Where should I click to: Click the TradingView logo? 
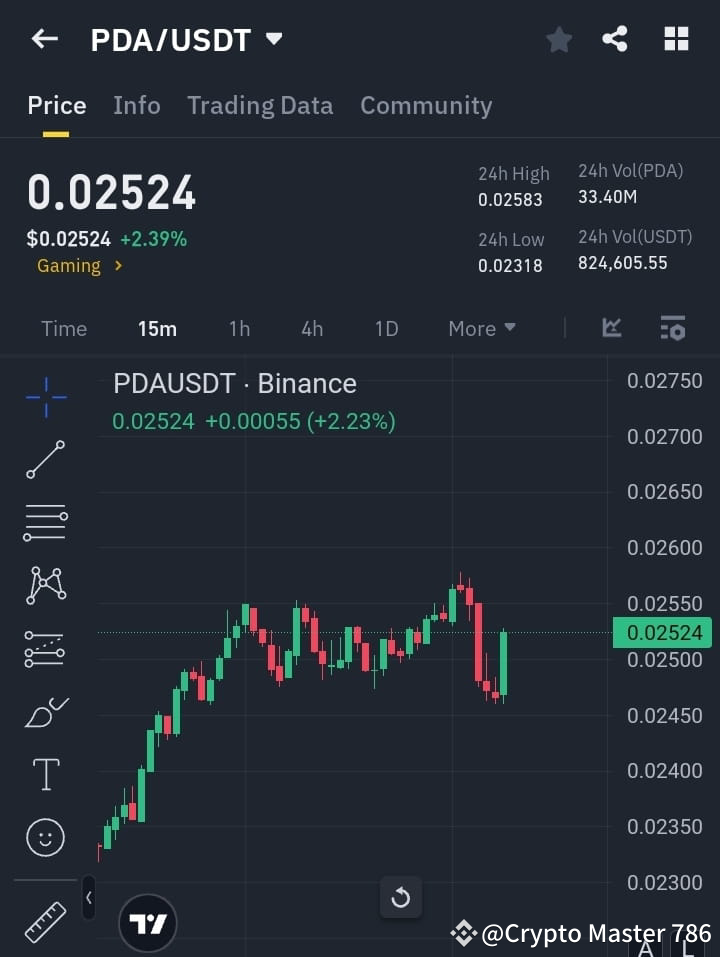point(148,922)
